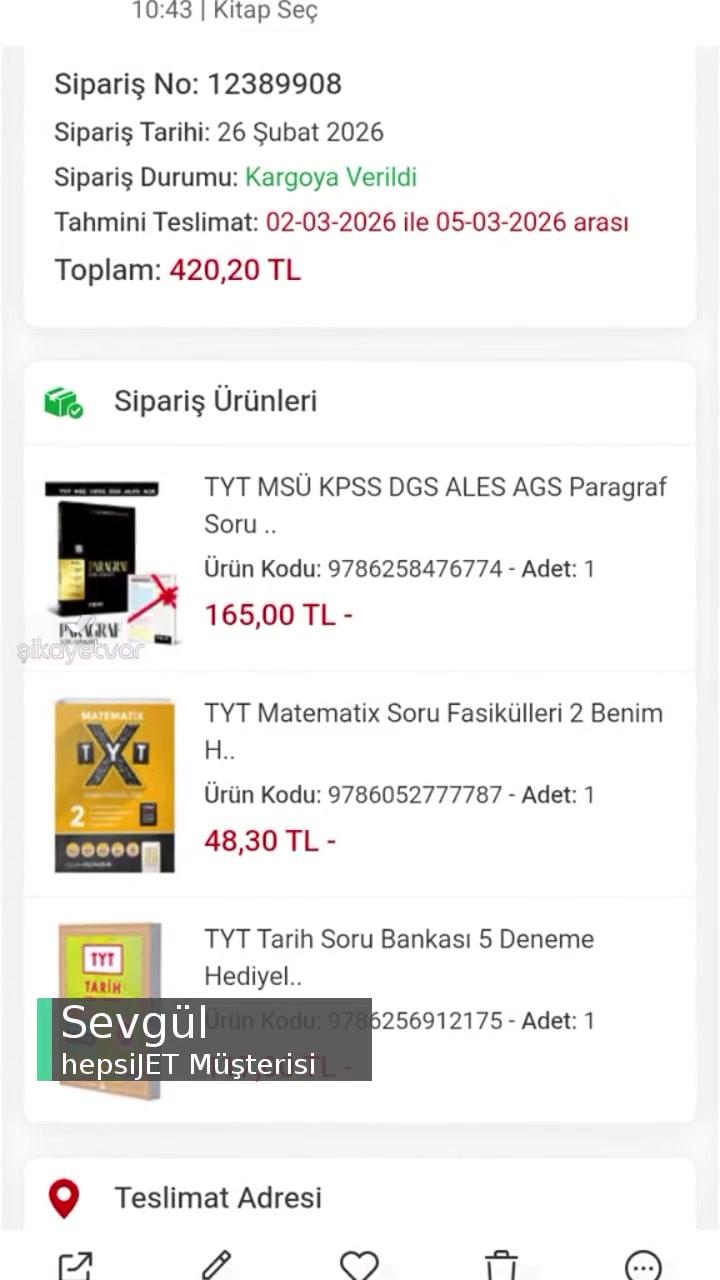Collapse the order summary card
This screenshot has width=720, height=1280.
coord(360,180)
